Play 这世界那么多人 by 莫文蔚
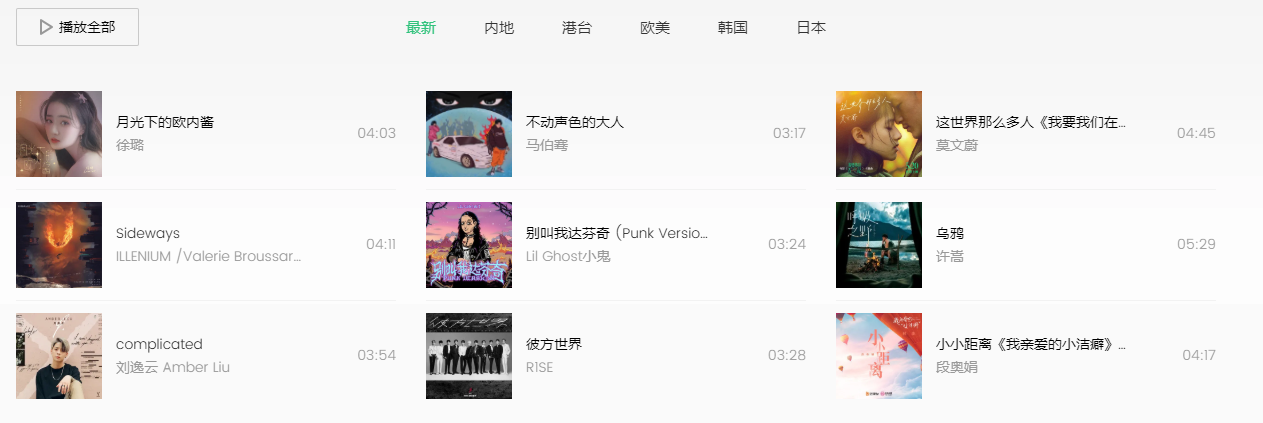 pyautogui.click(x=1030, y=122)
